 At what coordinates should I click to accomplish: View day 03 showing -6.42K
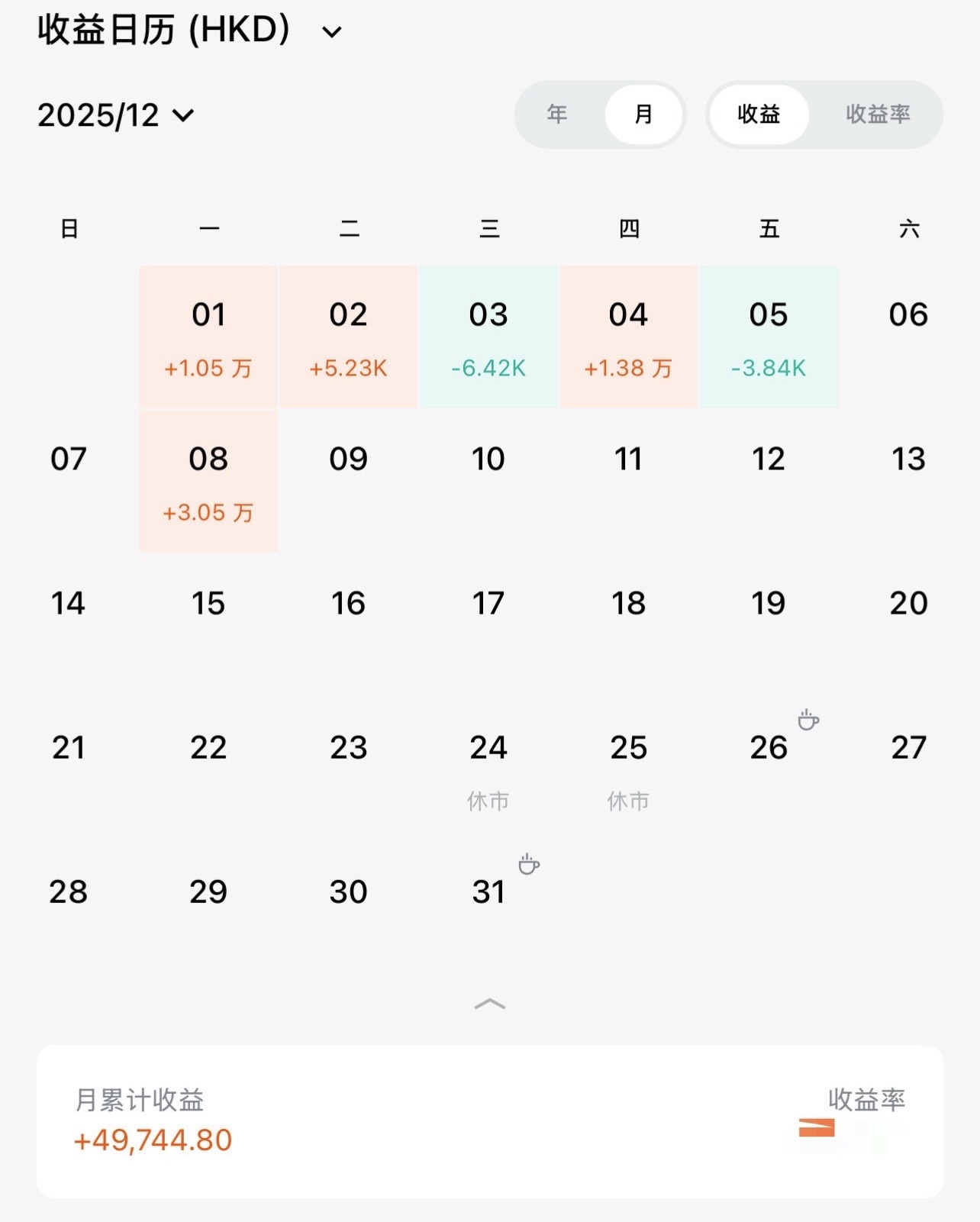coord(488,337)
